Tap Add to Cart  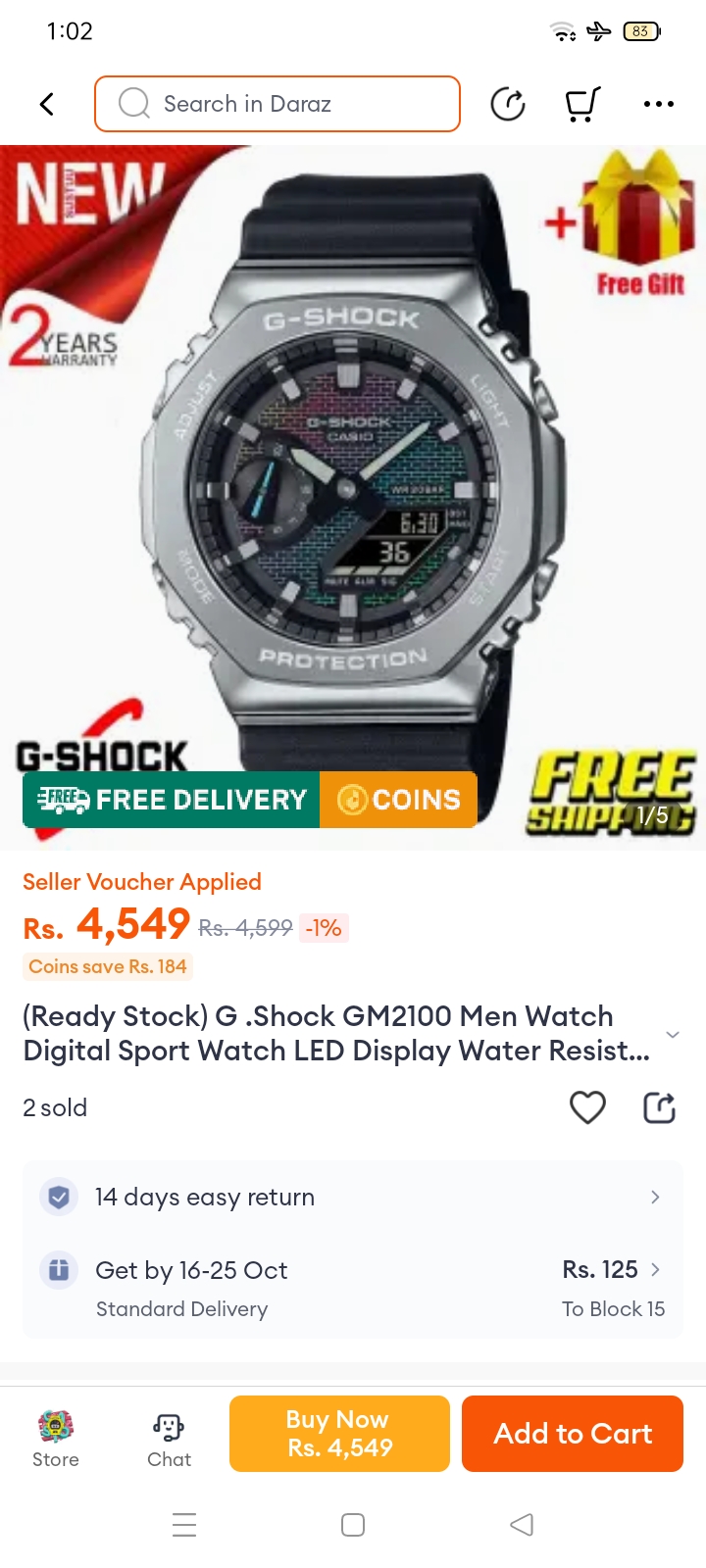pyautogui.click(x=573, y=1433)
